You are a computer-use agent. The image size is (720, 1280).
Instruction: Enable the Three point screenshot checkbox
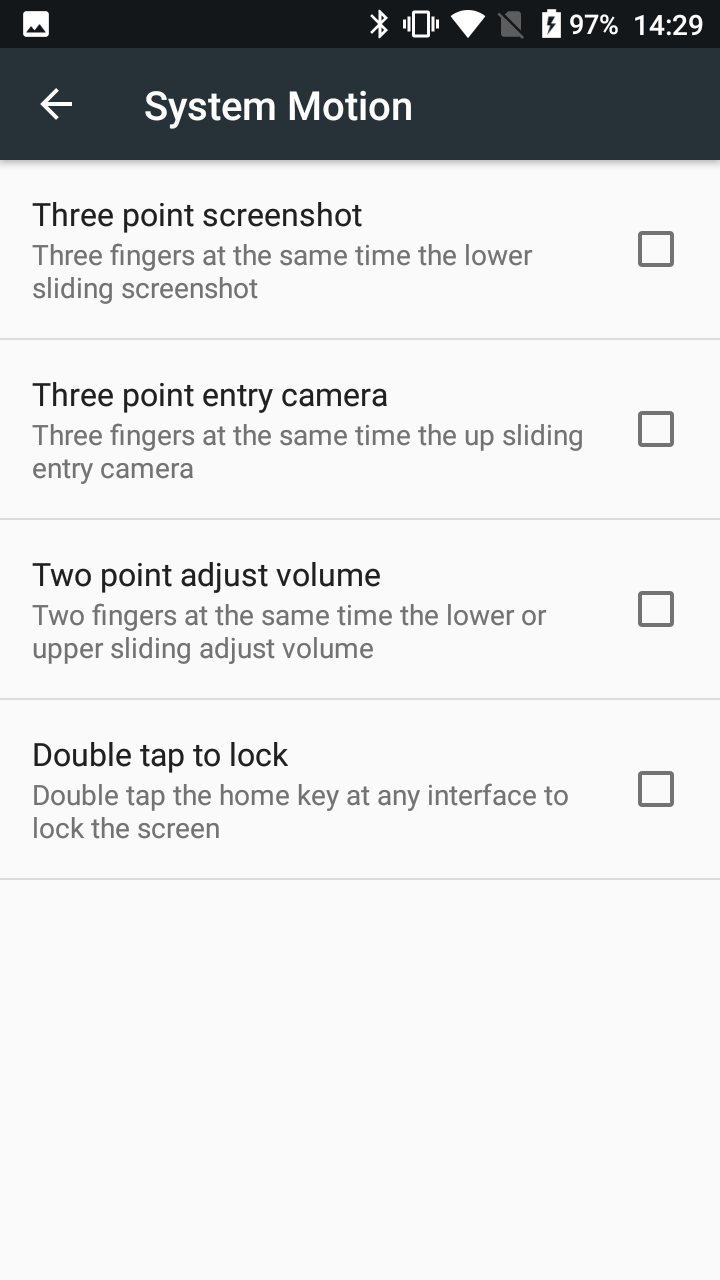click(x=655, y=249)
